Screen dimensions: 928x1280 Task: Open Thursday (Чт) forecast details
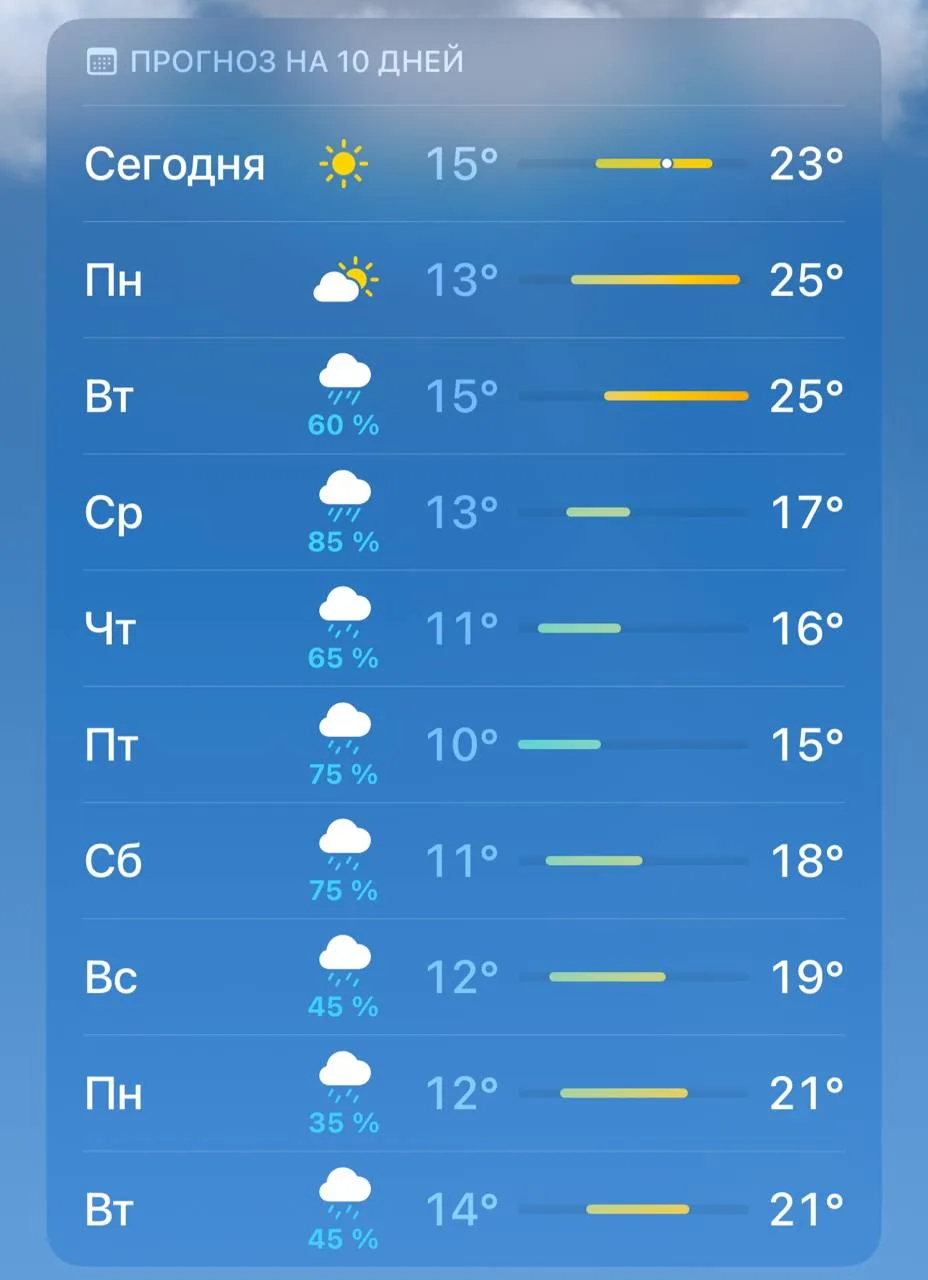coord(464,628)
